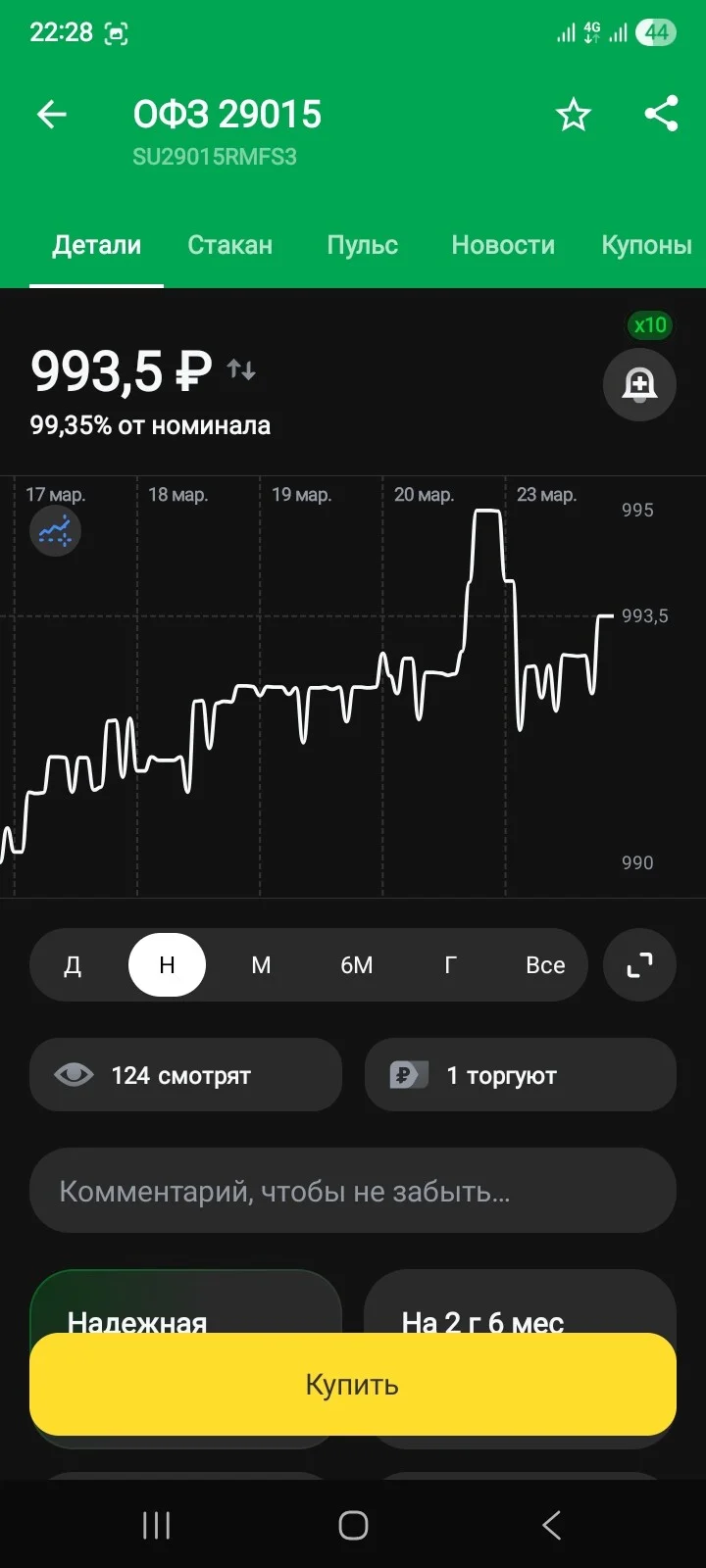Switch to the Стакан tab
The width and height of the screenshot is (706, 1568).
point(229,245)
